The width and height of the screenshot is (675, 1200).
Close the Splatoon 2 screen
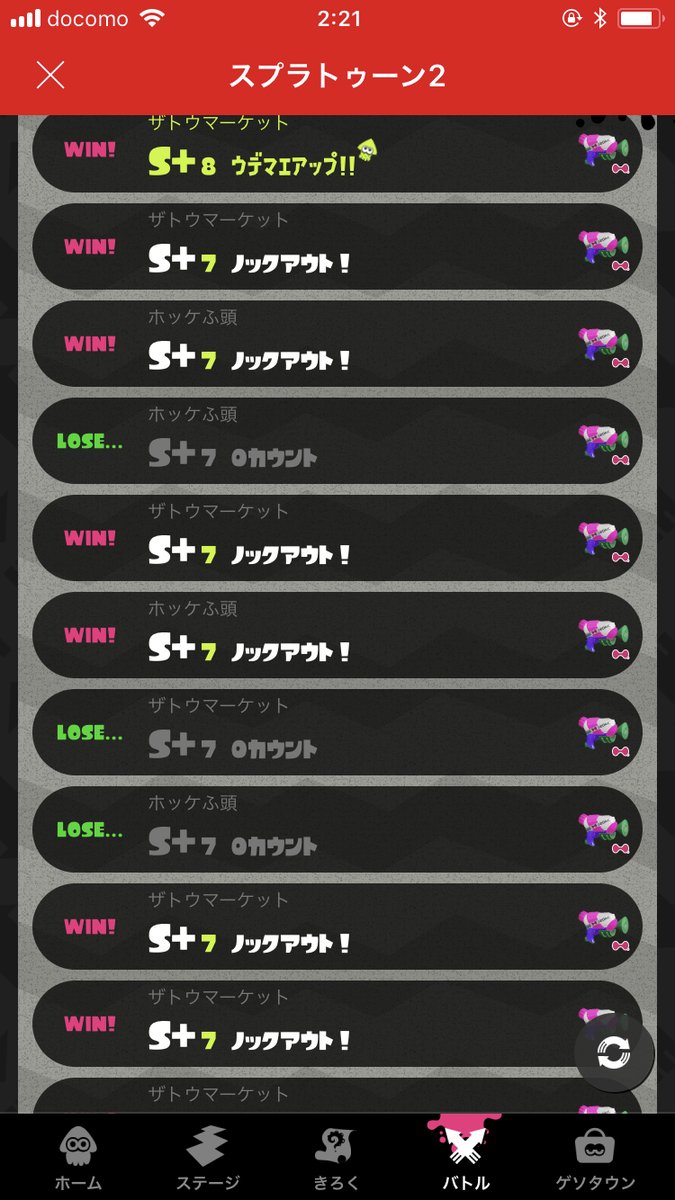pos(50,75)
